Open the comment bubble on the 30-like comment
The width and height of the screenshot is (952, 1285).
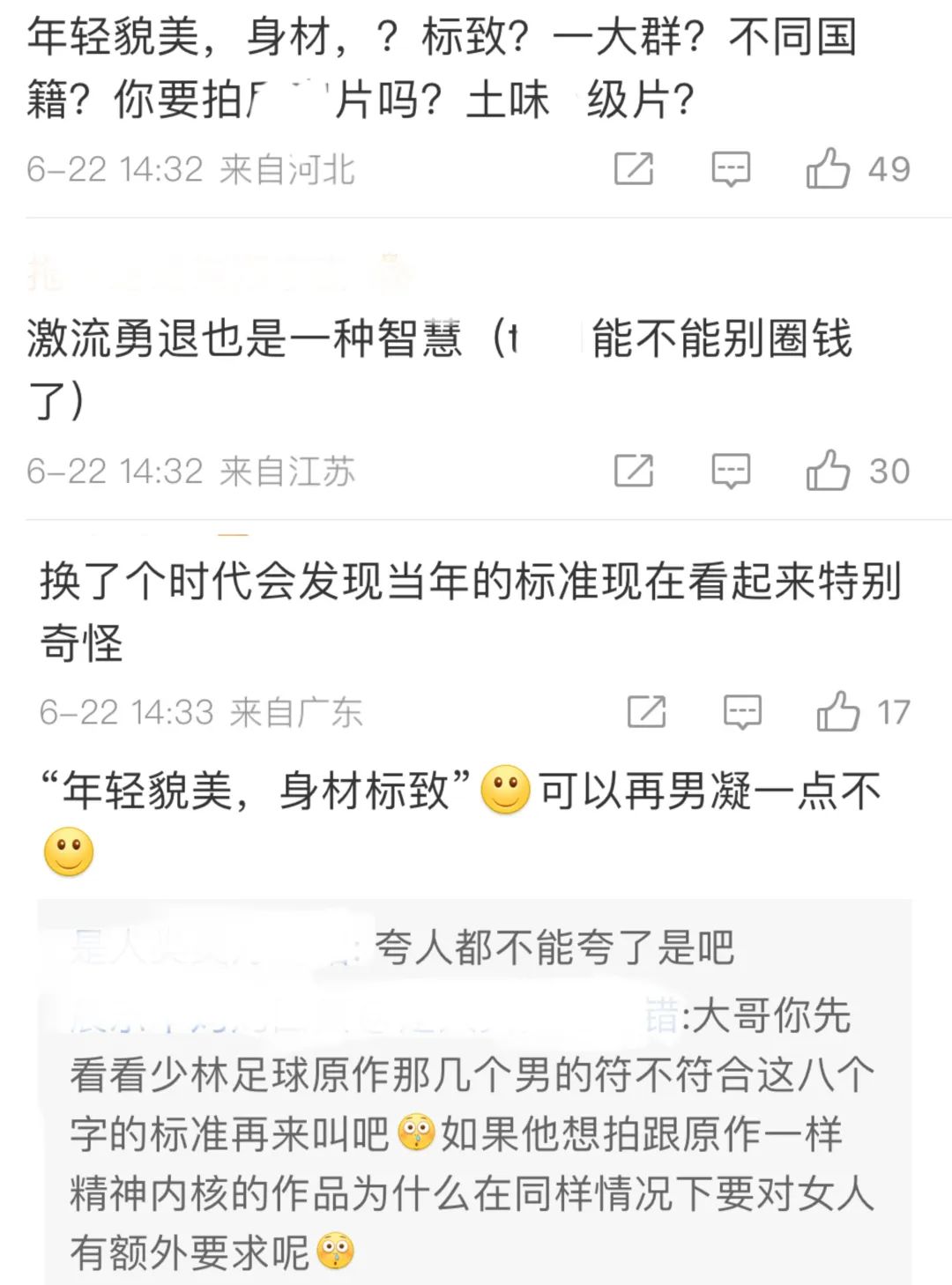(x=731, y=470)
